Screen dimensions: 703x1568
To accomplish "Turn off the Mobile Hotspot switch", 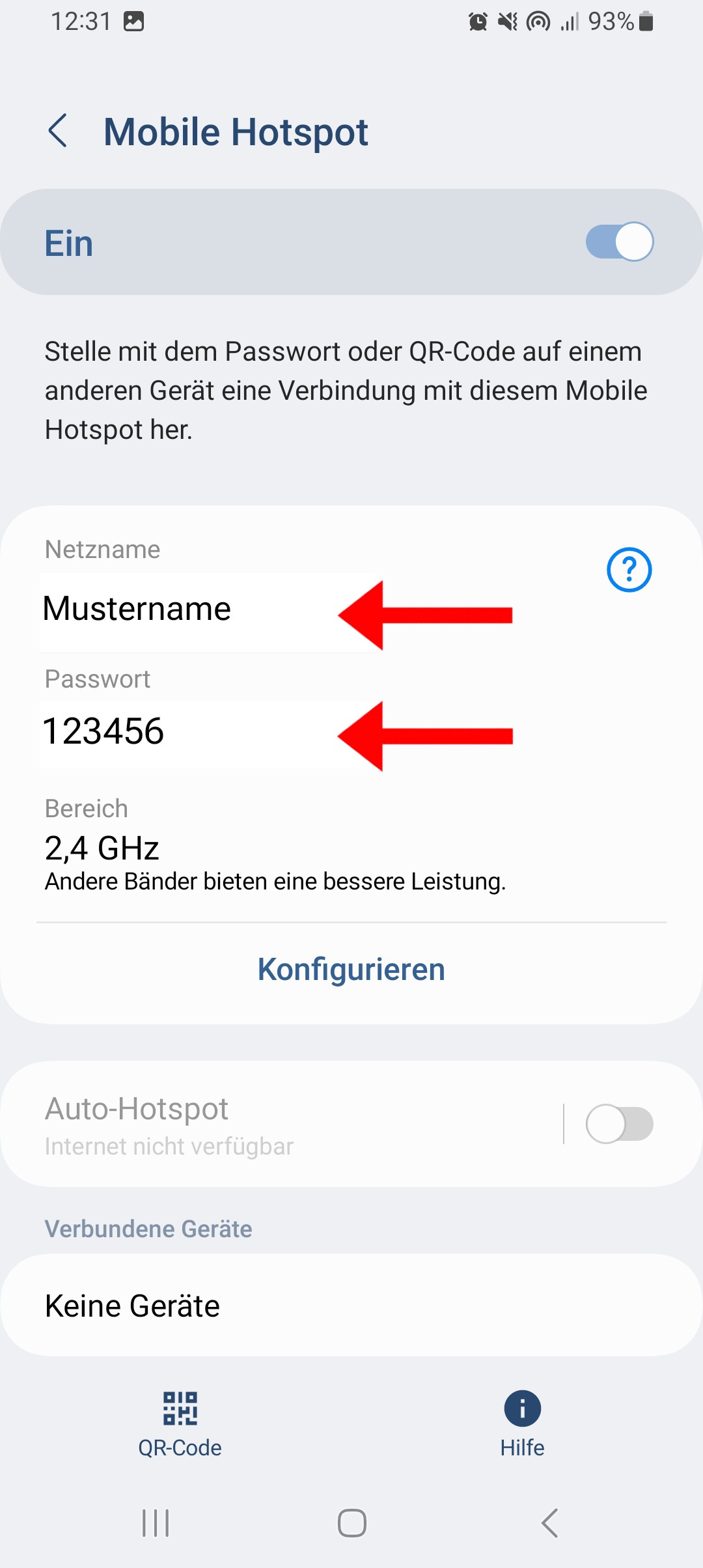I will click(x=619, y=242).
